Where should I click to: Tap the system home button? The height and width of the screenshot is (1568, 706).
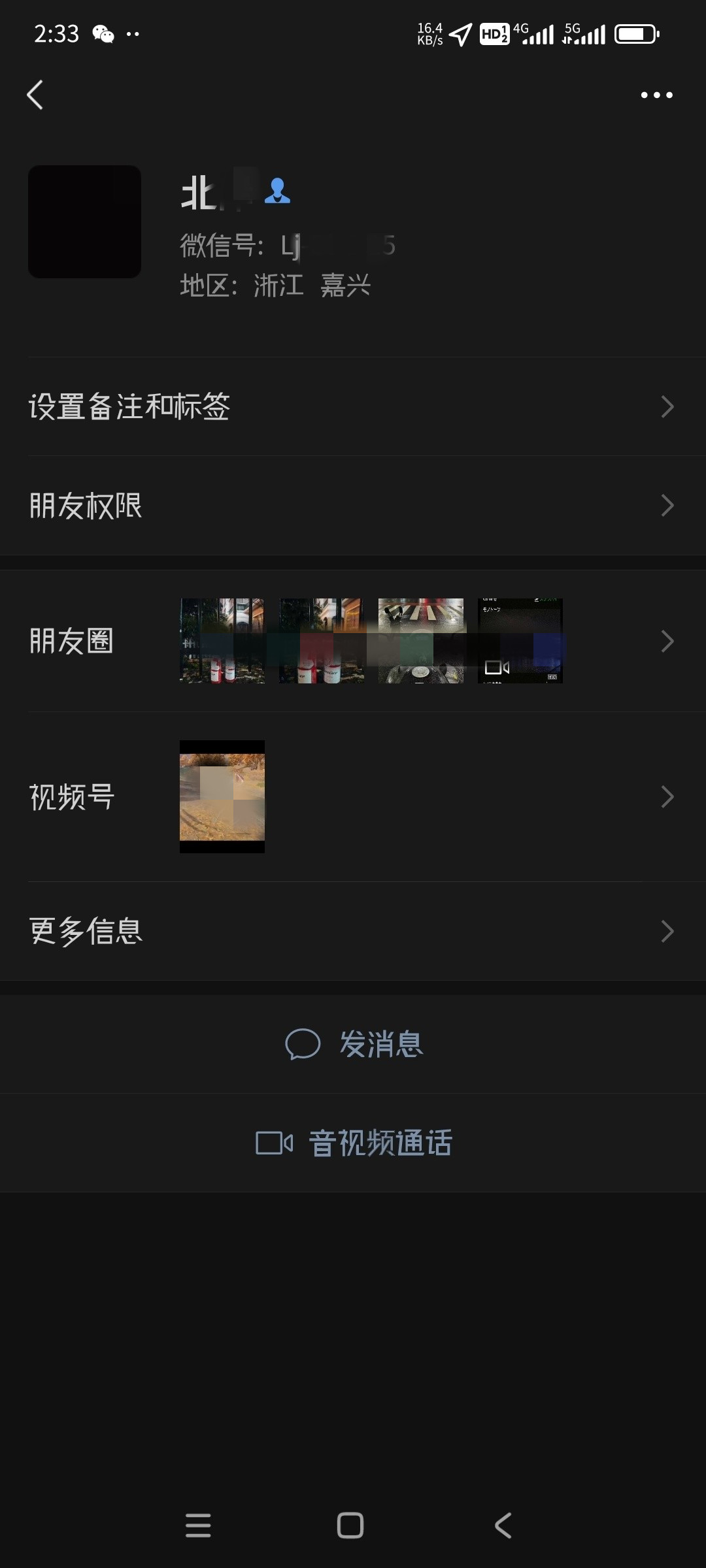point(350,1526)
